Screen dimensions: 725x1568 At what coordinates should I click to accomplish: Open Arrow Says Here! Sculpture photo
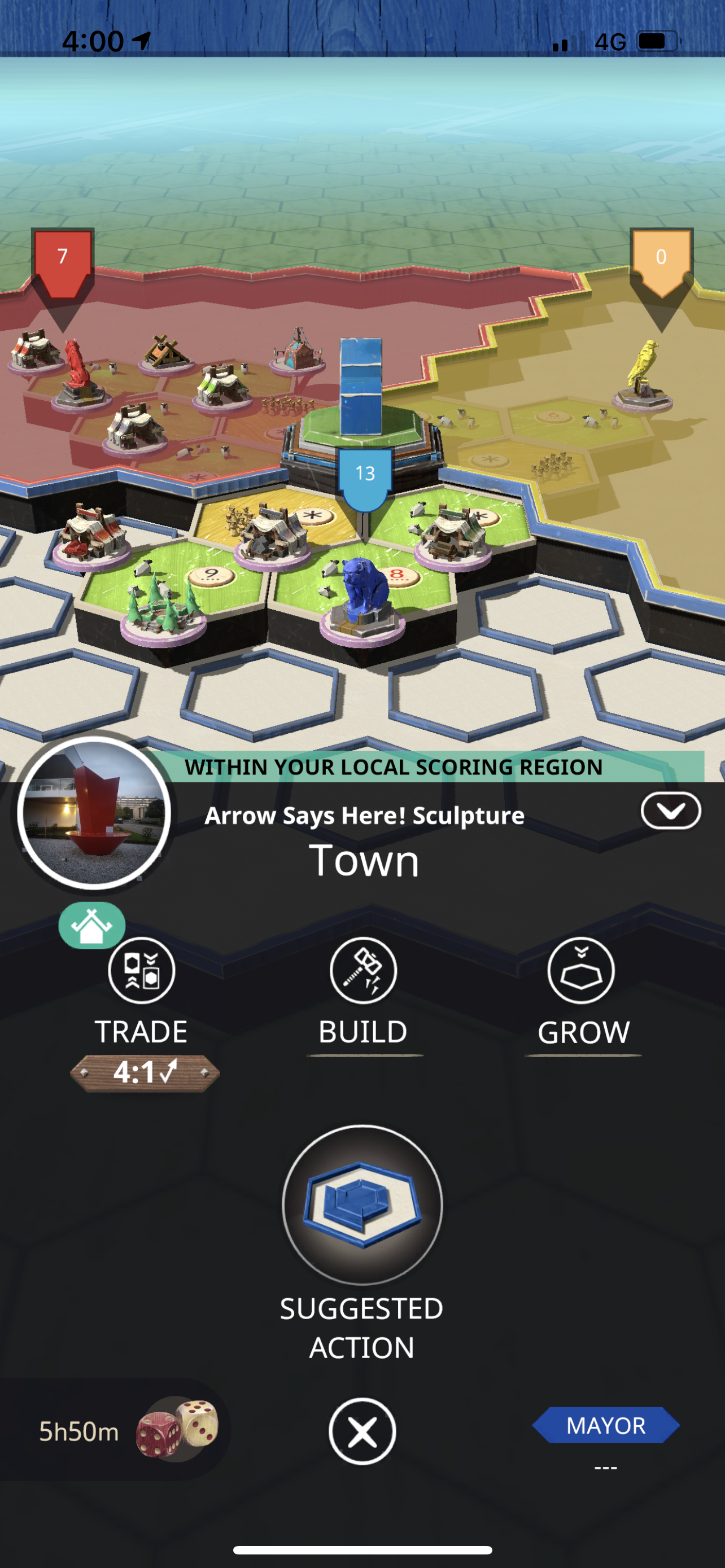point(94,812)
